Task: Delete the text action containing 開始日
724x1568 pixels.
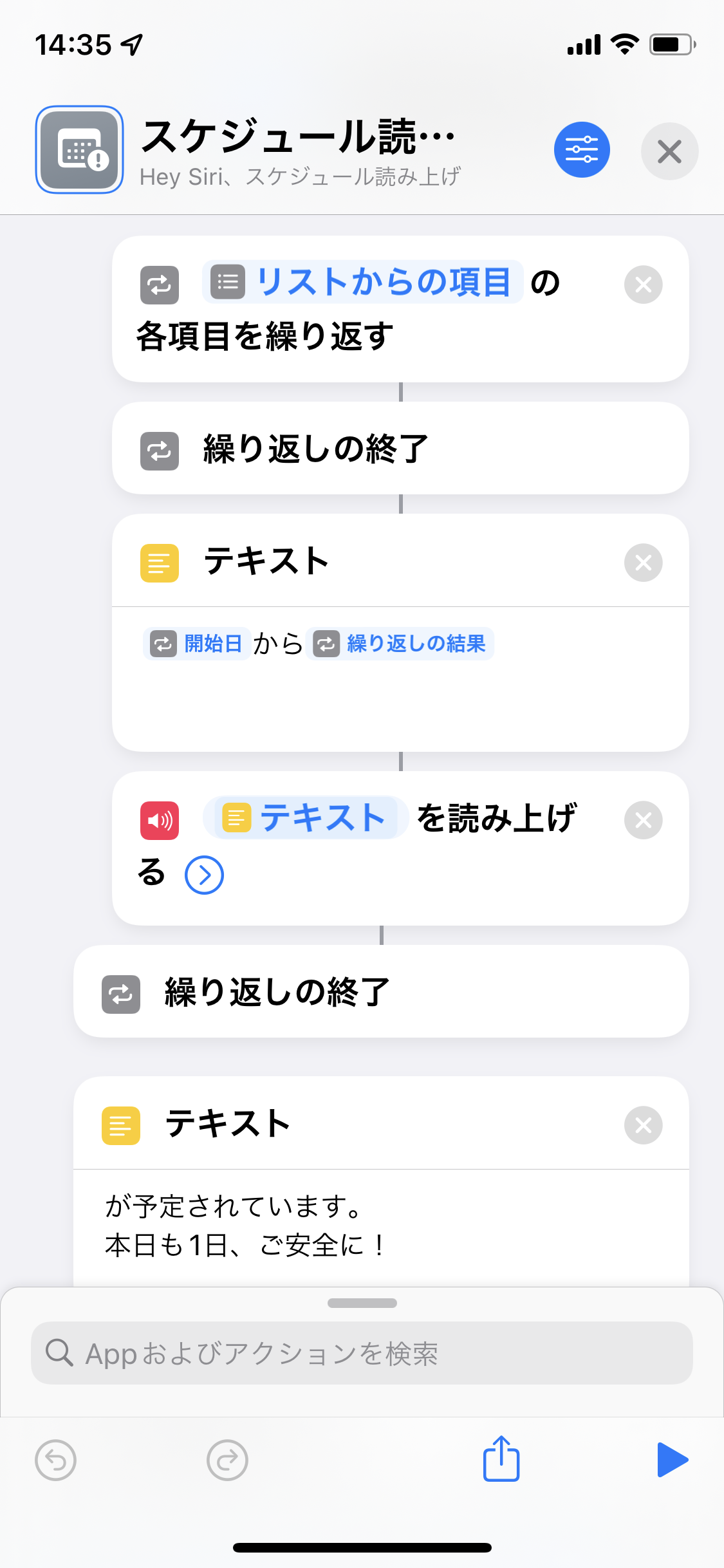Action: pos(643,563)
